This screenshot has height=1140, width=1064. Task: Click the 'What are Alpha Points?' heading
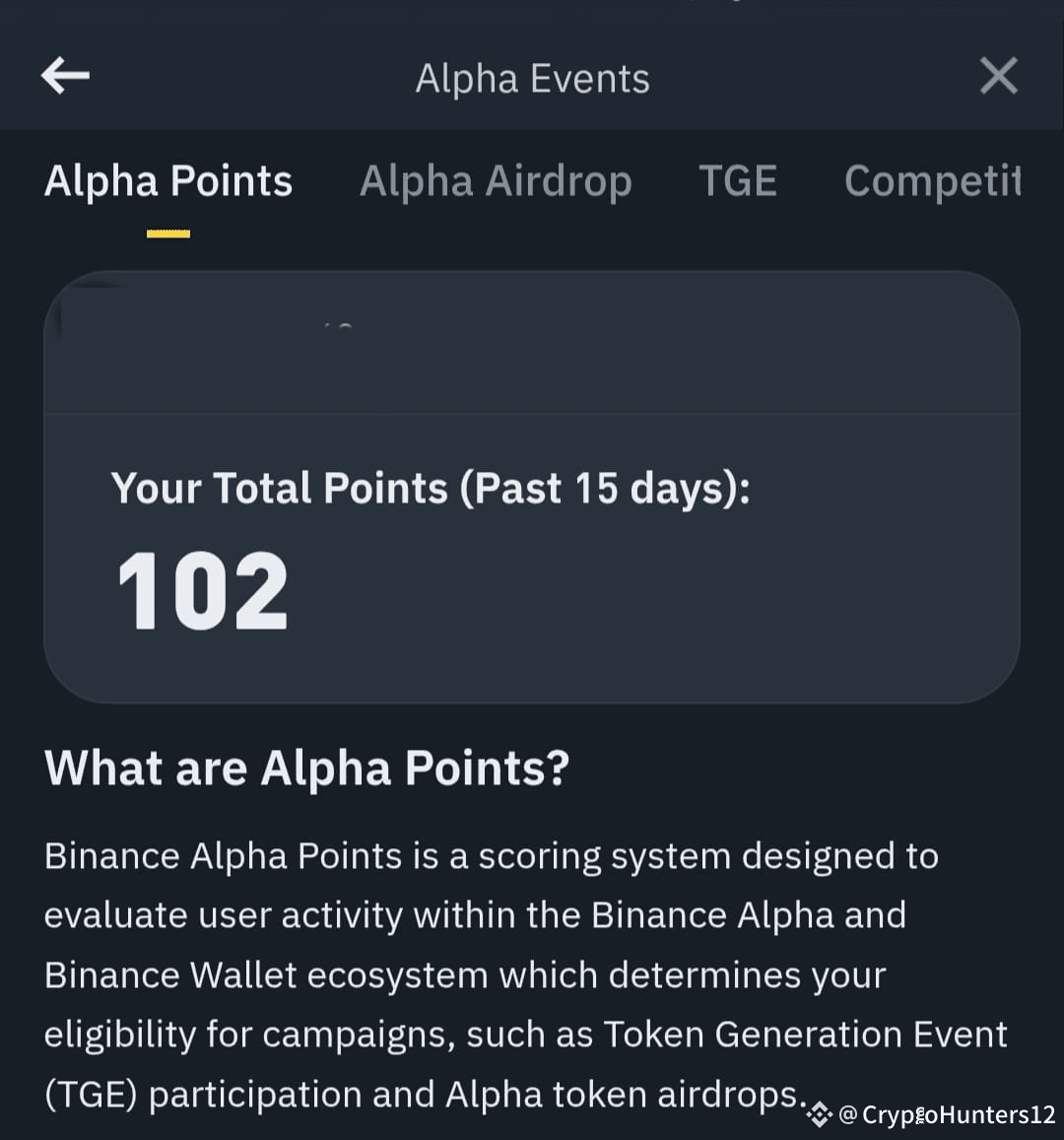point(307,768)
